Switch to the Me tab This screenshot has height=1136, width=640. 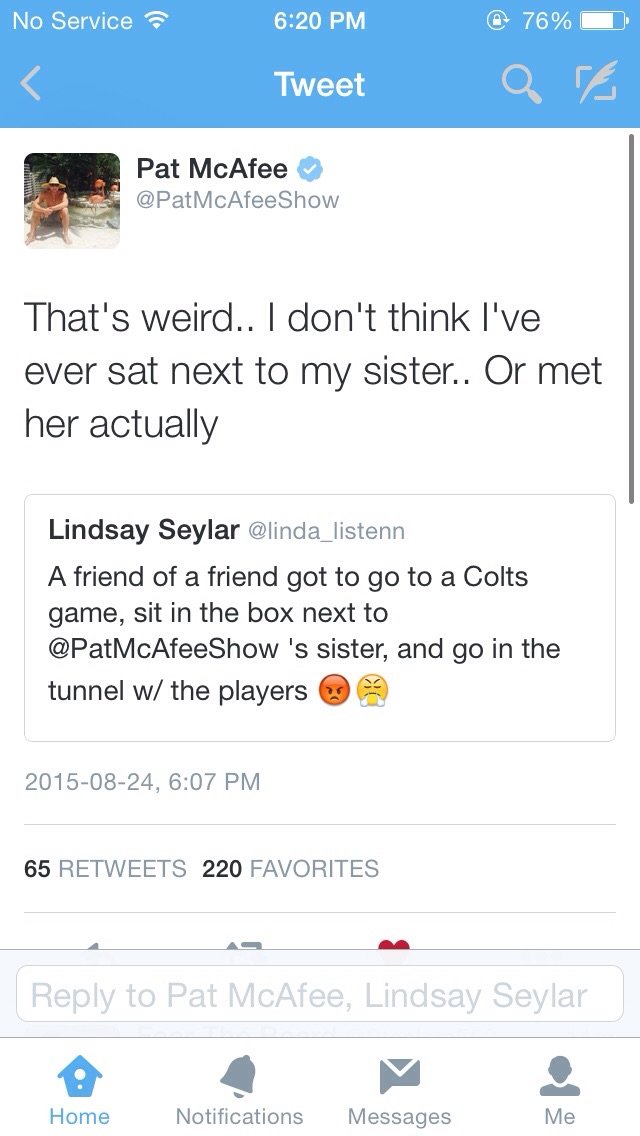pyautogui.click(x=560, y=1091)
